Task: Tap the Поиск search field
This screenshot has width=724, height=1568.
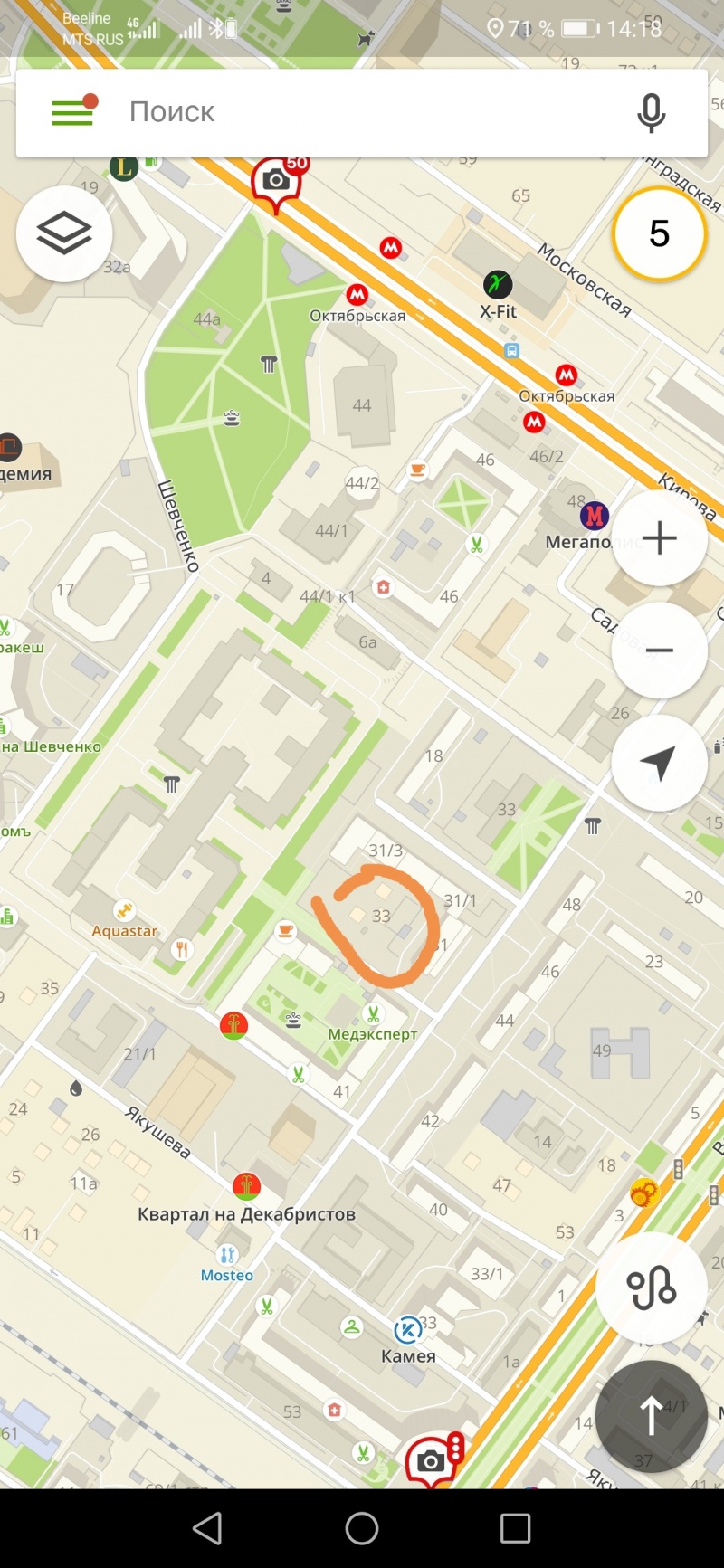Action: point(362,112)
